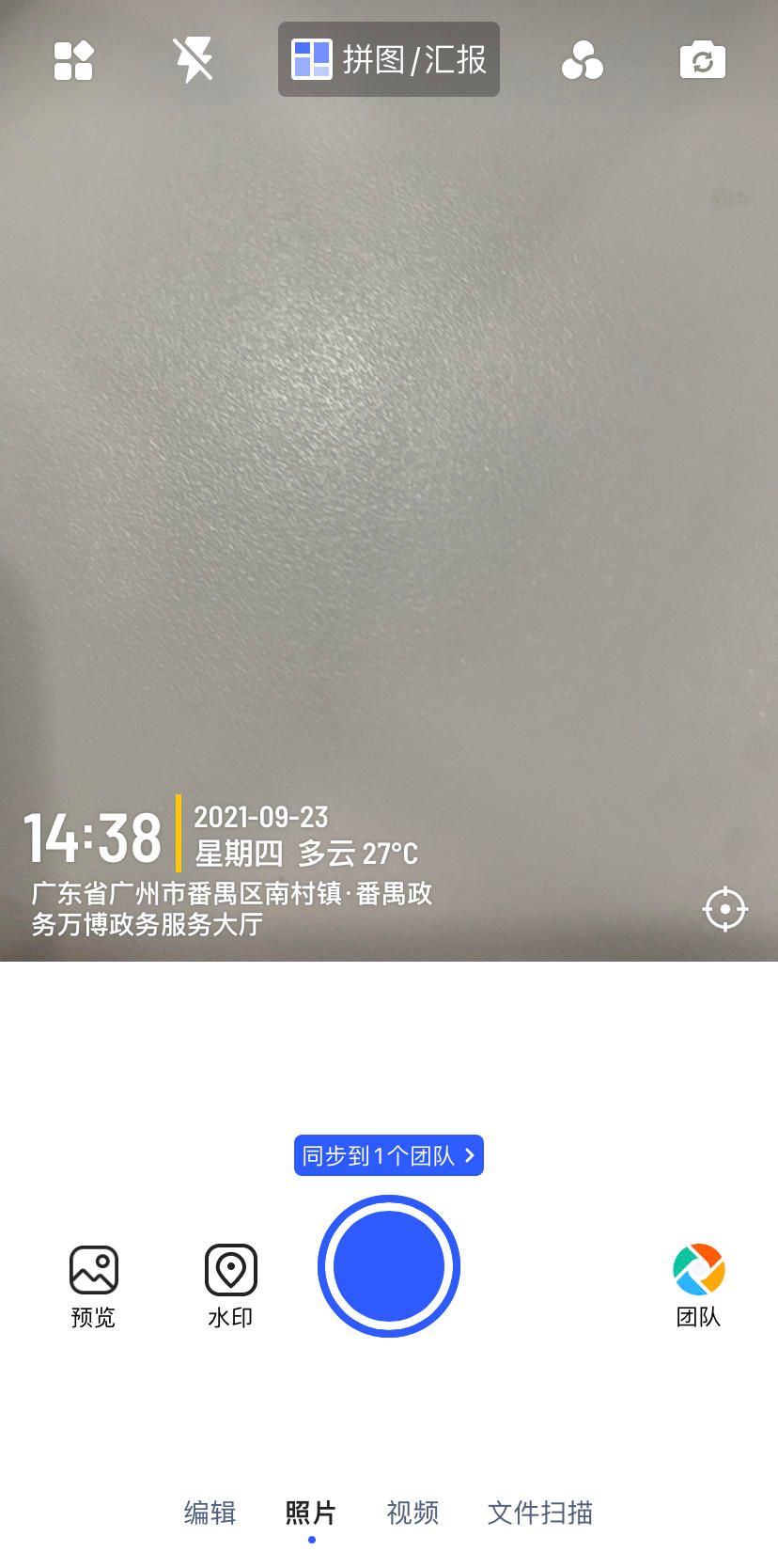Screen dimensions: 778x1568
Task: Tap 同步到1个团队 sync banner
Action: (389, 1155)
